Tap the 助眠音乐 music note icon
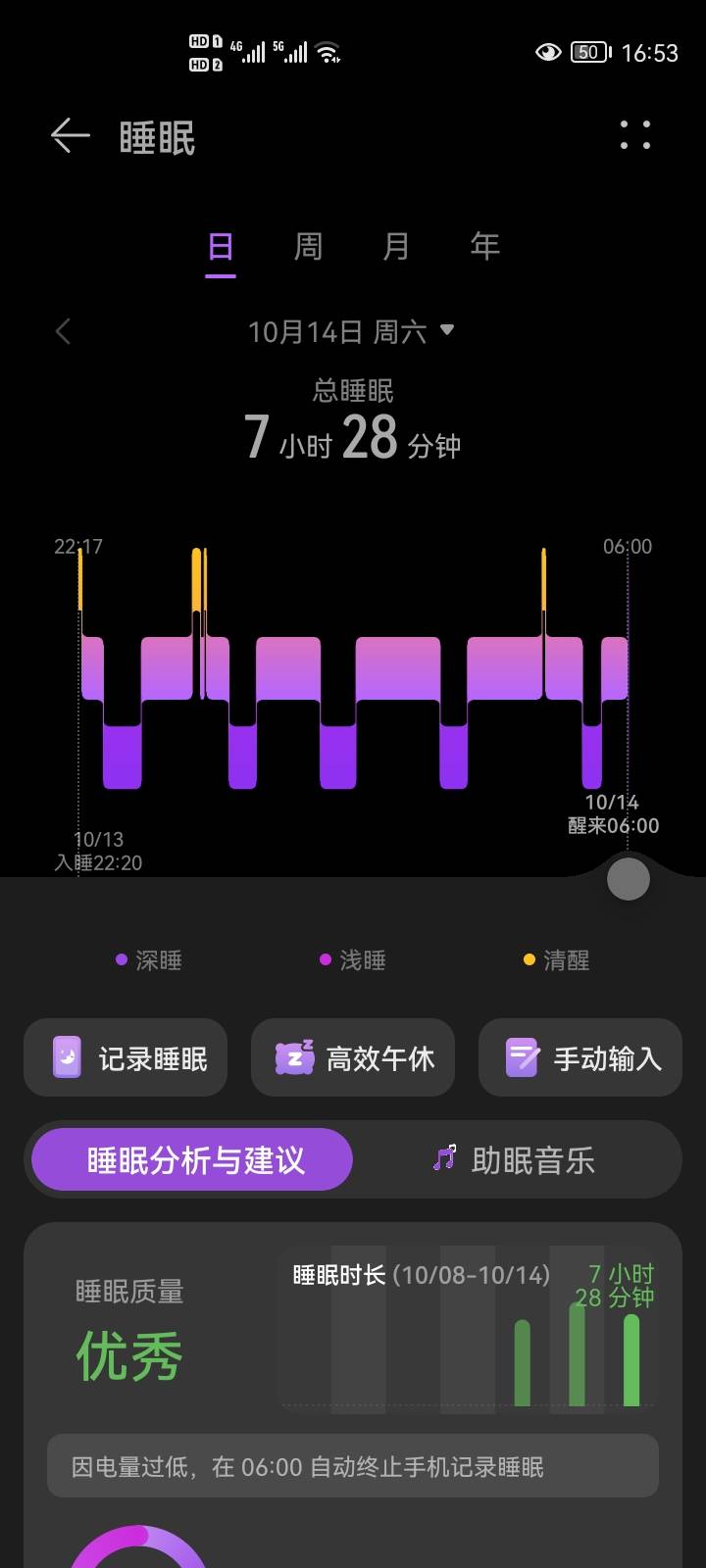 tap(443, 1159)
